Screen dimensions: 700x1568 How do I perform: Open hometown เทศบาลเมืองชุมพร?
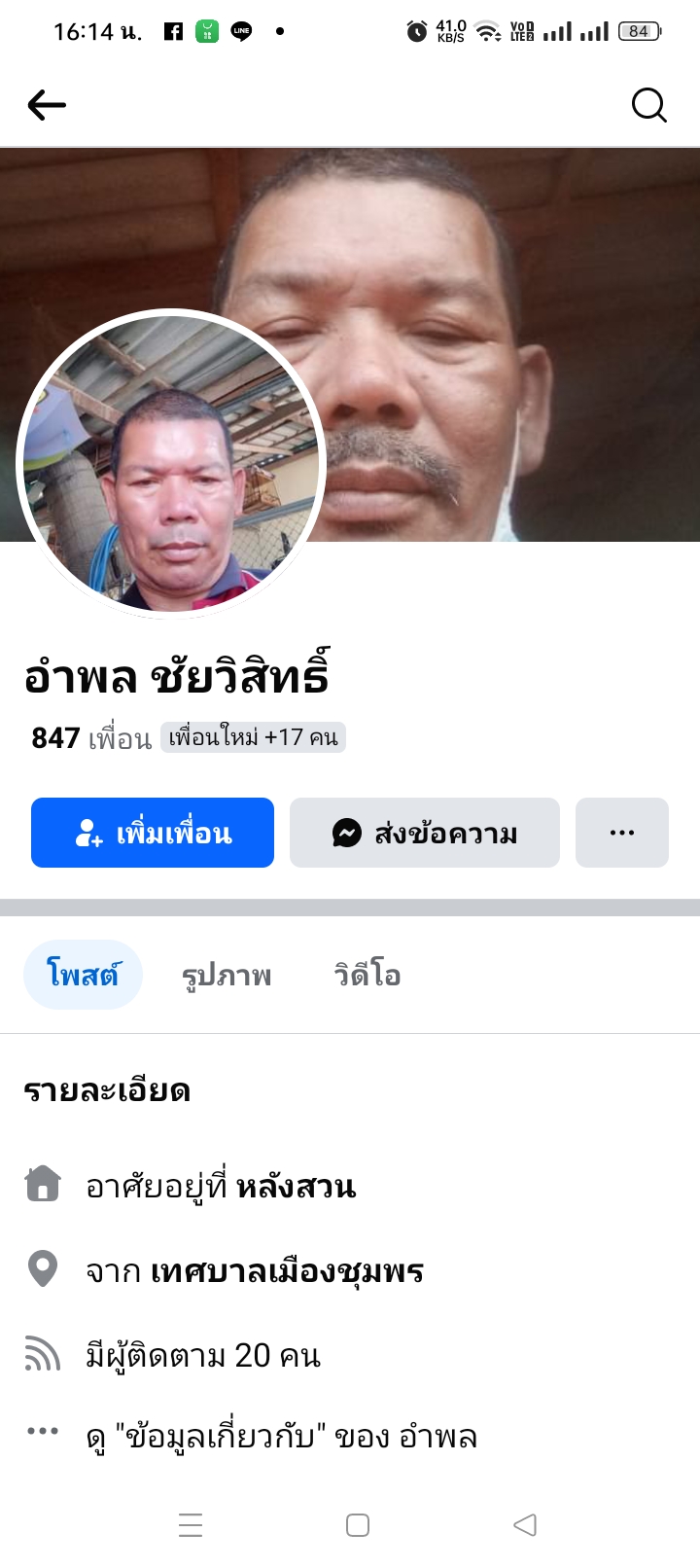(x=288, y=1271)
